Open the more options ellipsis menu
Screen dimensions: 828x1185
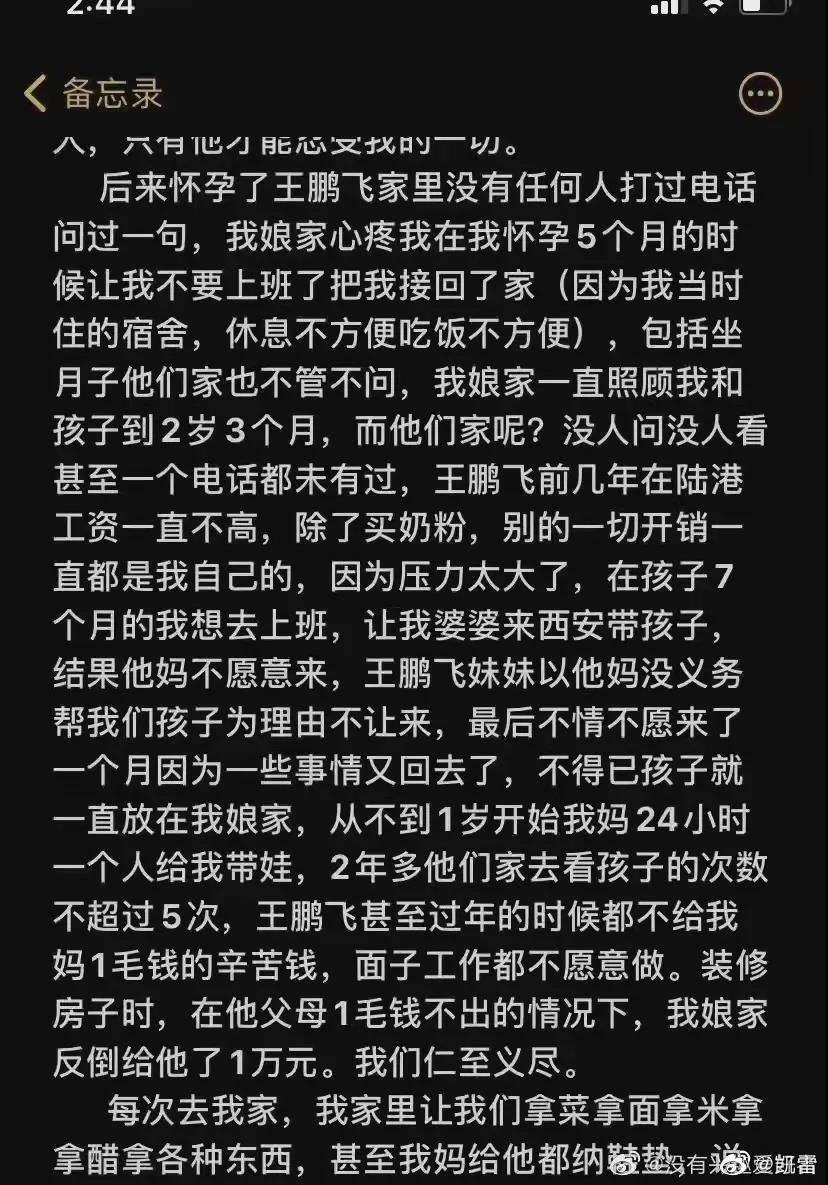click(x=760, y=94)
